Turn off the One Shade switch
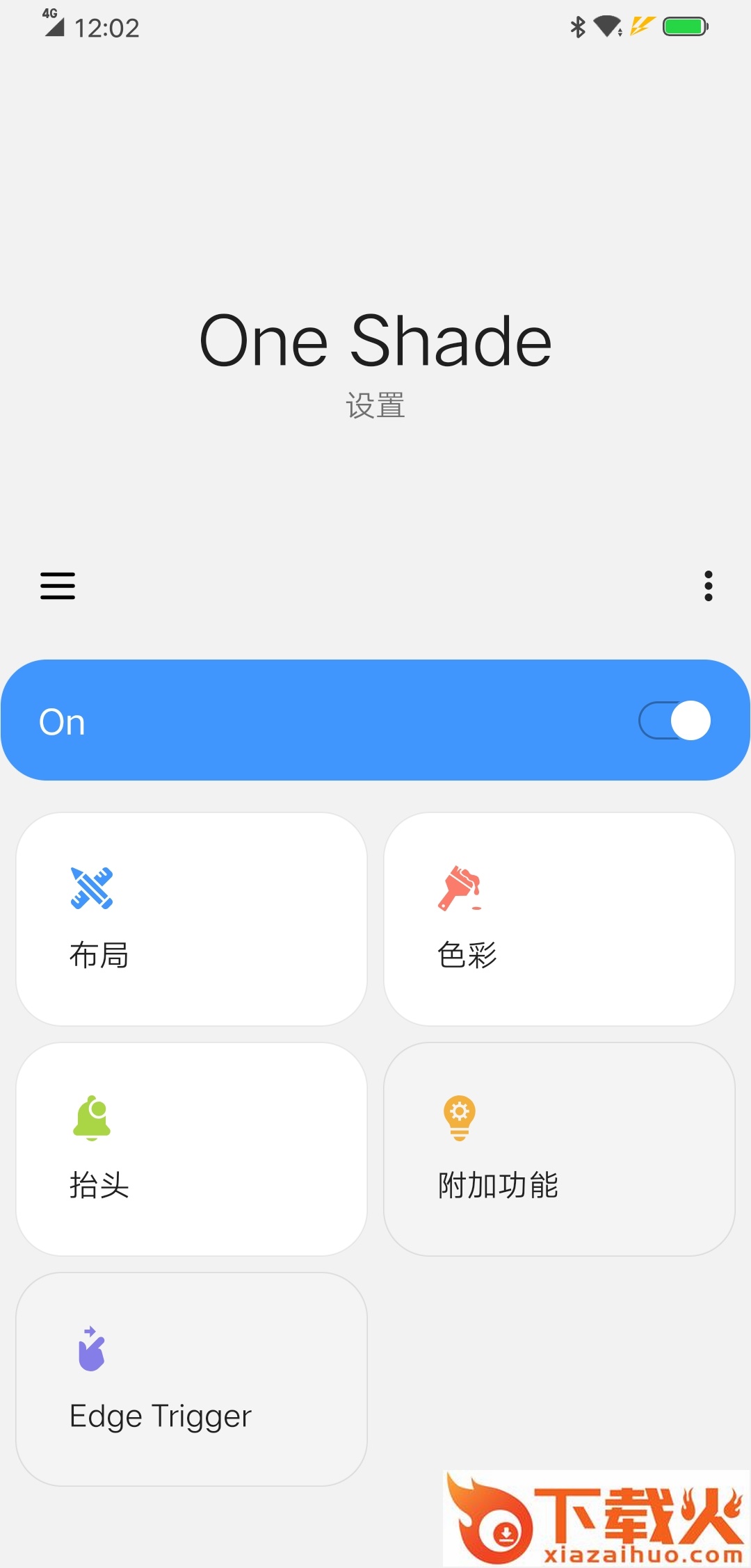This screenshot has height=1568, width=751. coord(675,721)
